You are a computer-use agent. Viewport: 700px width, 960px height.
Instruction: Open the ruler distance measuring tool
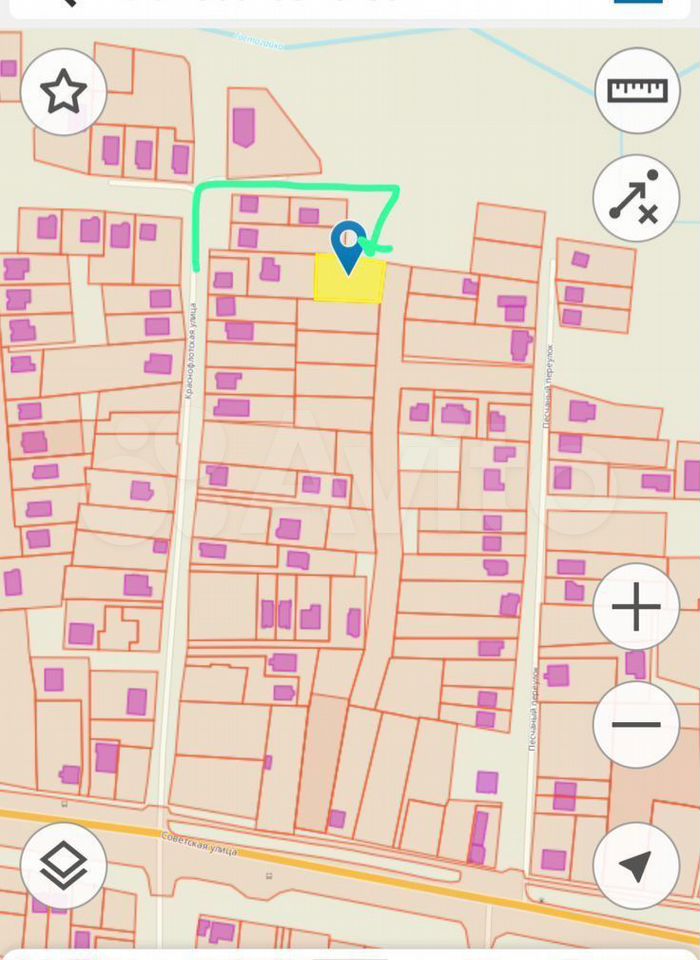pos(636,90)
